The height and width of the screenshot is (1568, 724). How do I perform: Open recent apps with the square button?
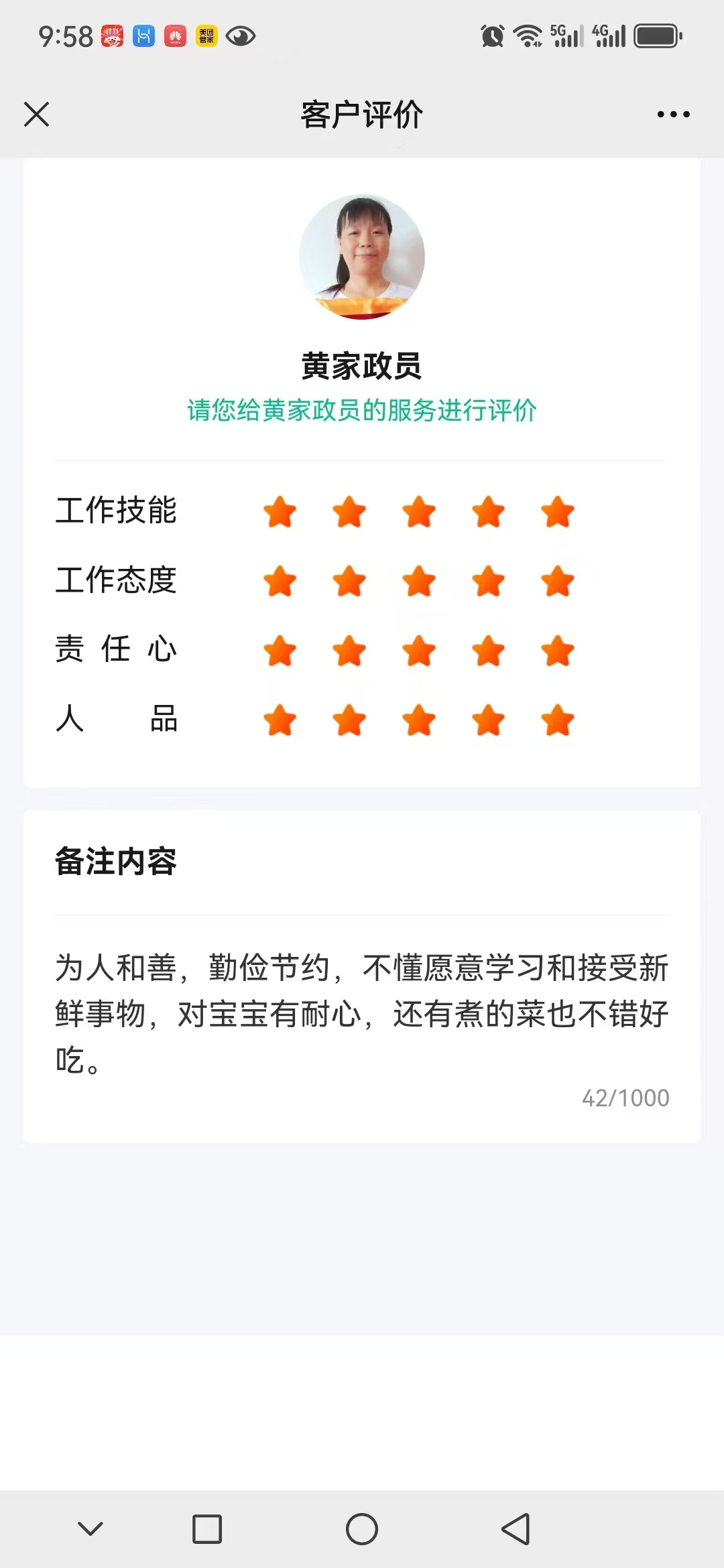tap(207, 1529)
